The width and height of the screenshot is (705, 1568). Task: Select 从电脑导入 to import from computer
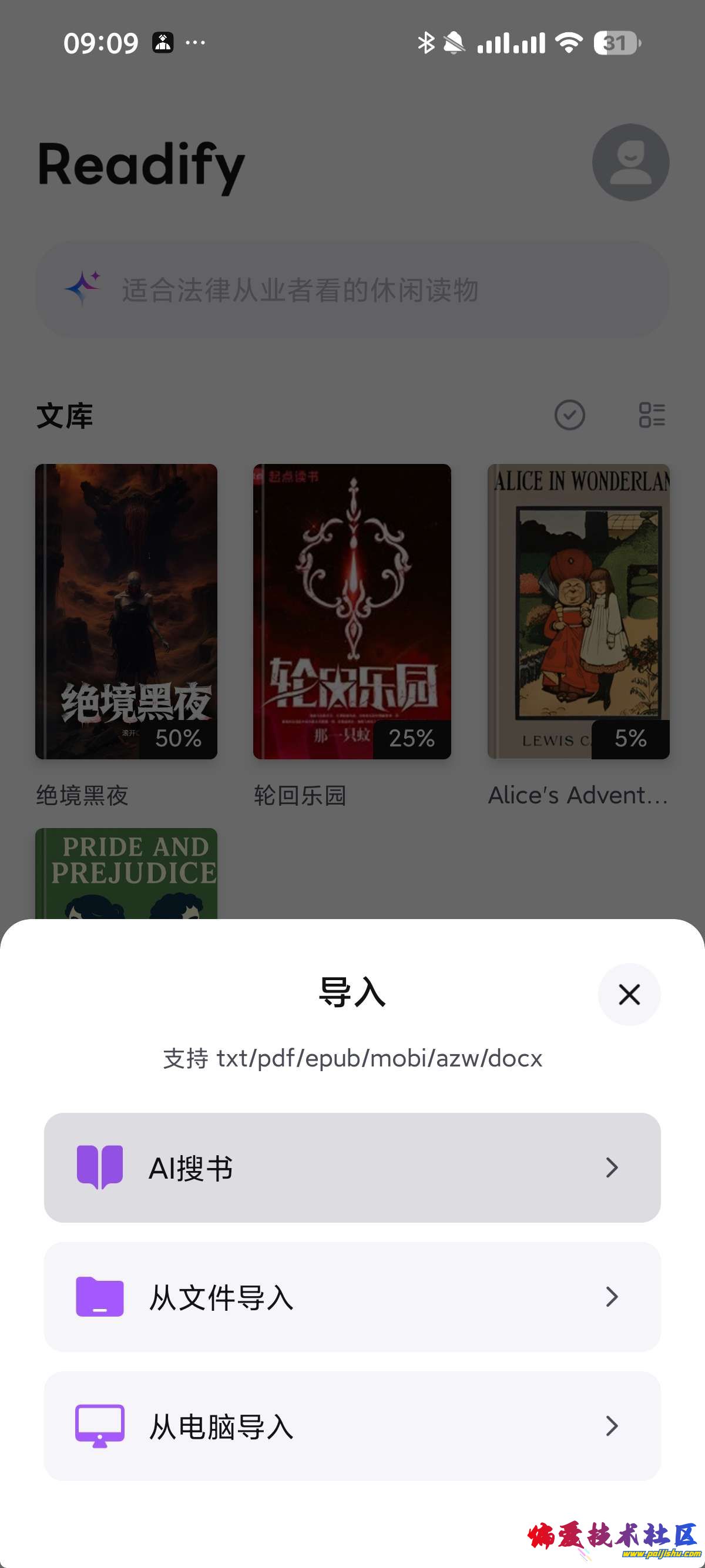(352, 1425)
